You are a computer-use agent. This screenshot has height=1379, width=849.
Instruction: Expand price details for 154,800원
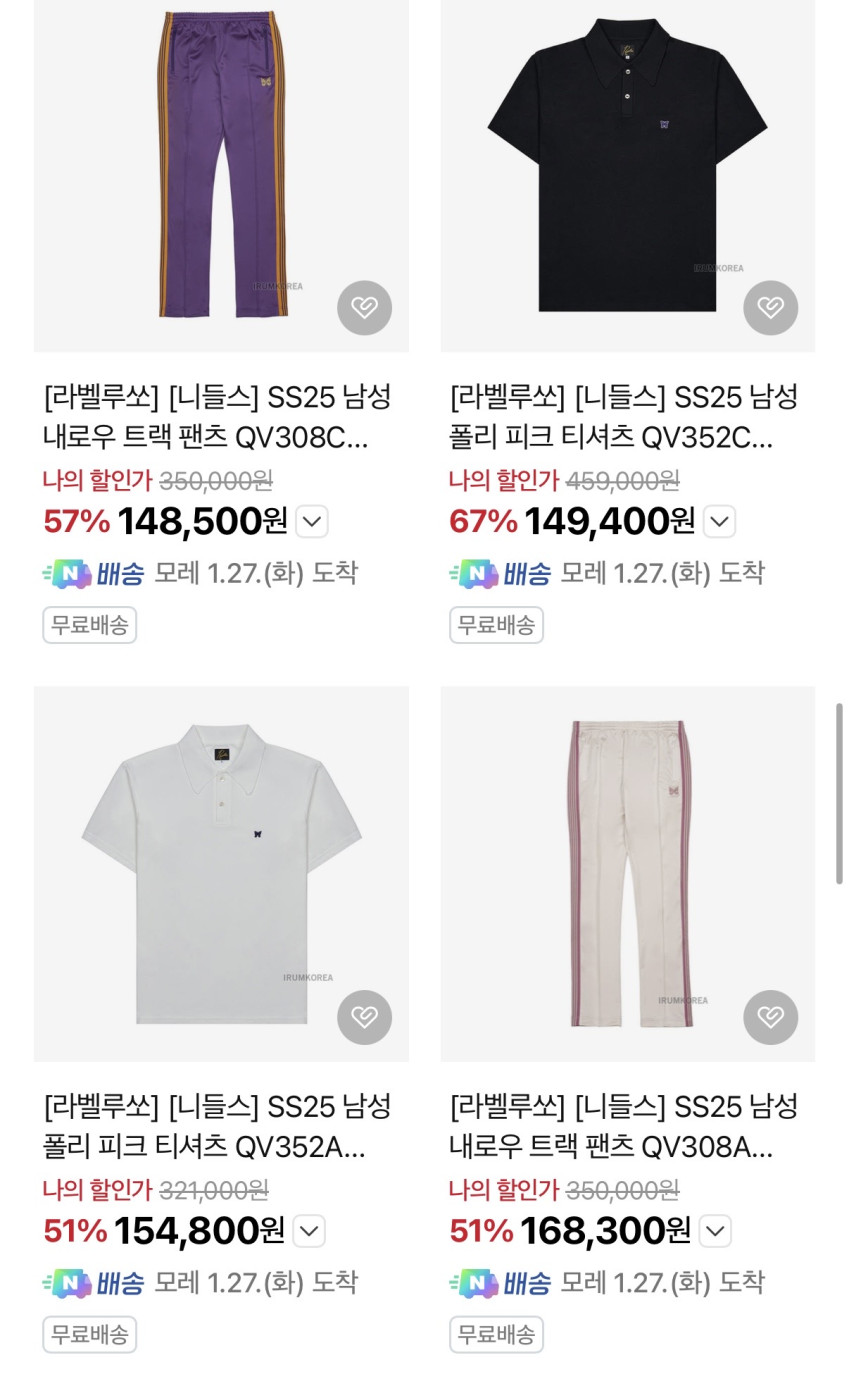[309, 1231]
